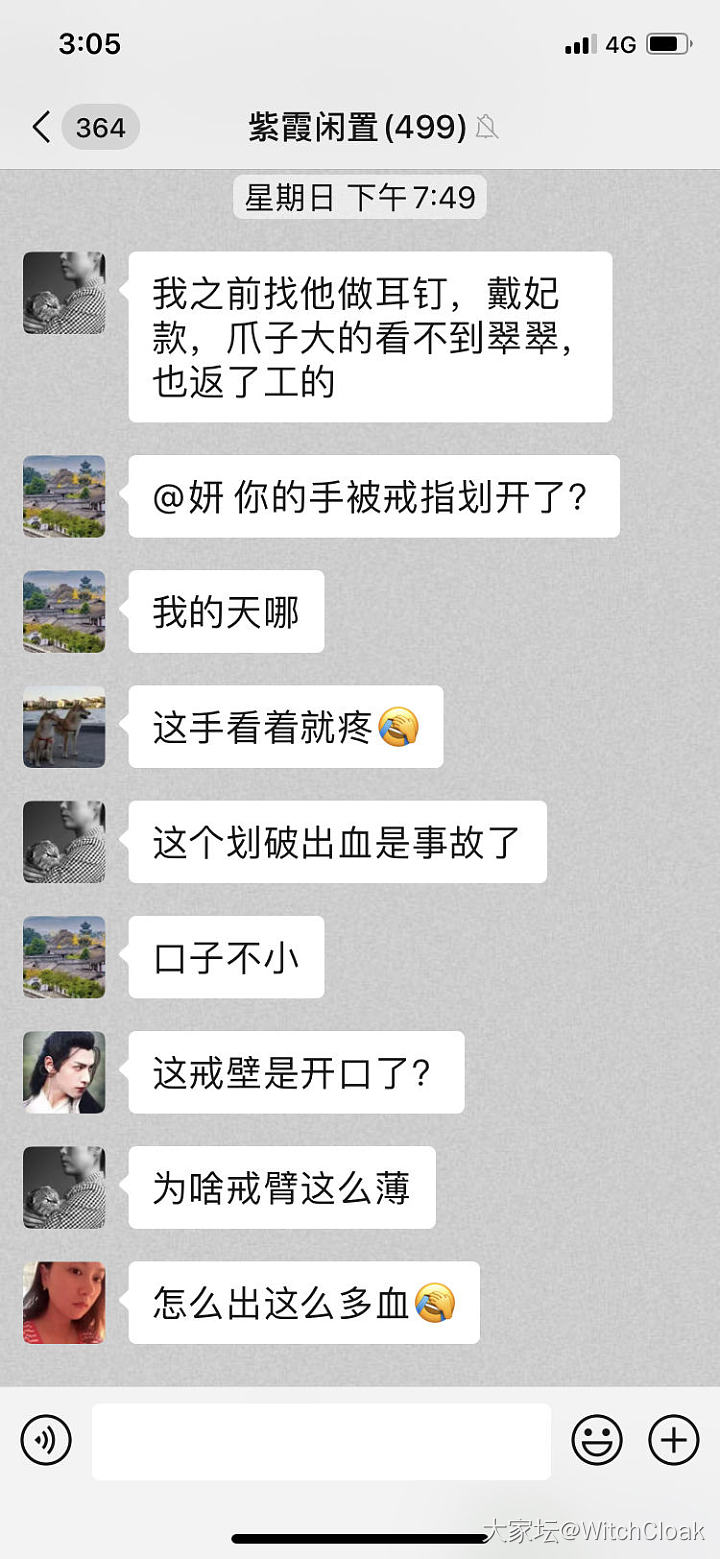Image resolution: width=720 pixels, height=1559 pixels.
Task: Open avatar beside message 这戒壁是开口了?
Action: click(64, 1072)
